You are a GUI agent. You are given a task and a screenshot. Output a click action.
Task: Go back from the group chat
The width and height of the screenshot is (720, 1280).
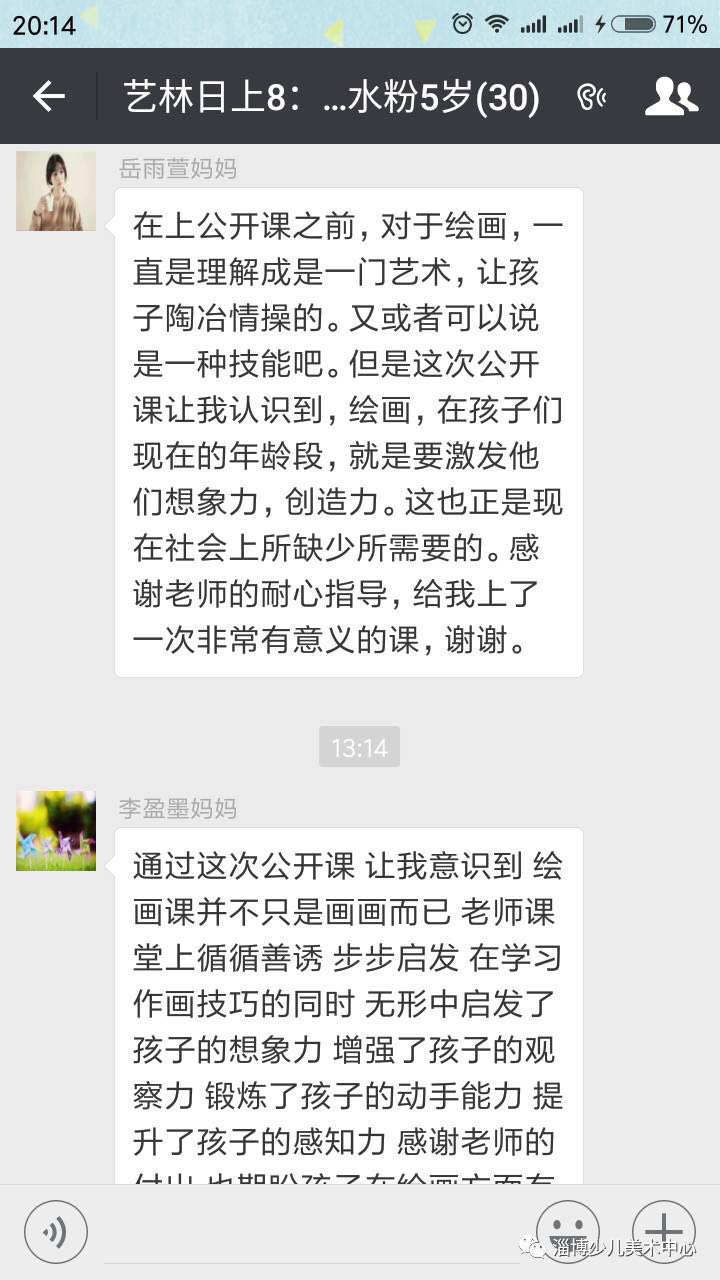point(48,96)
